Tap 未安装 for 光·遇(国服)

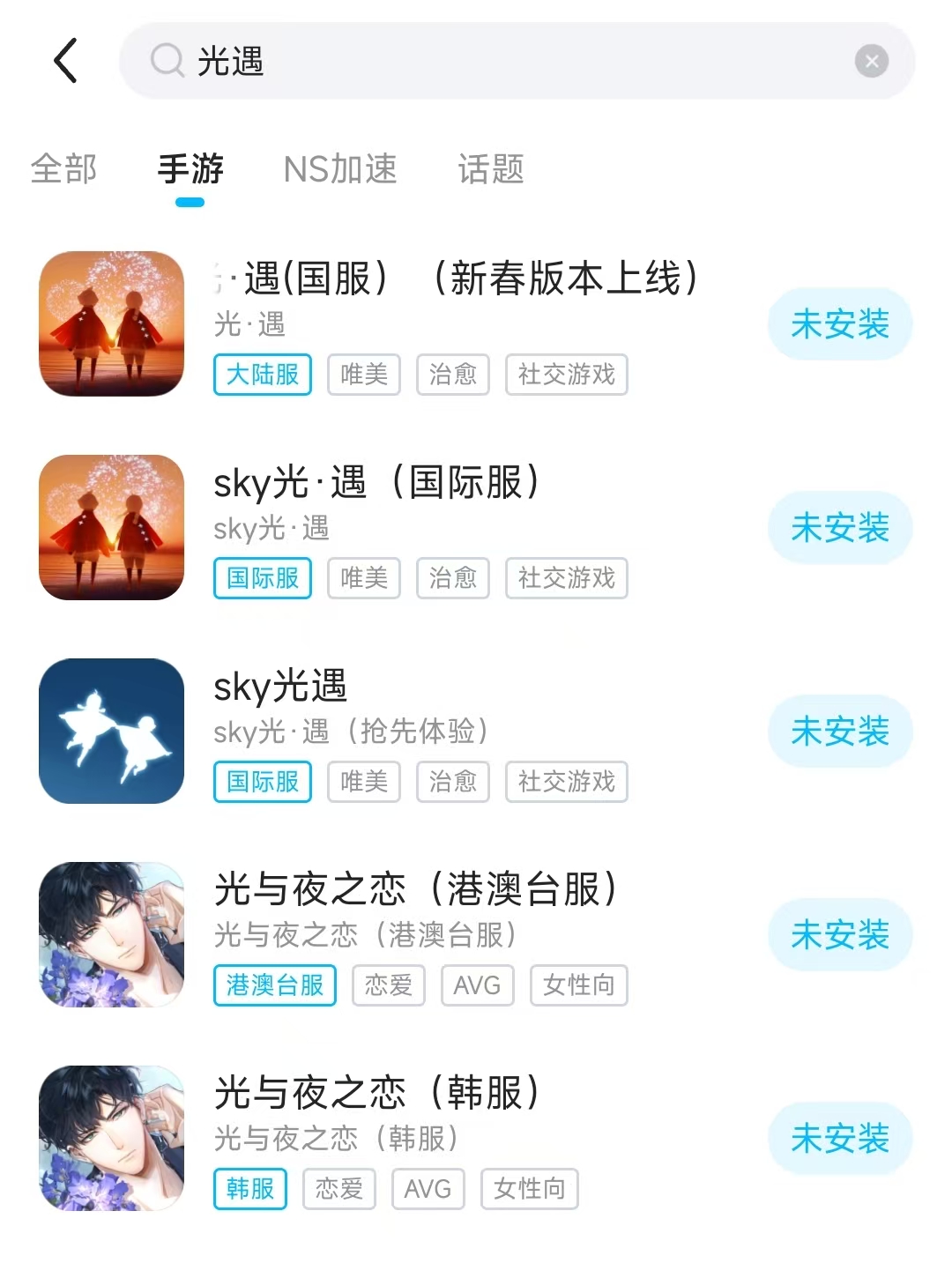839,323
